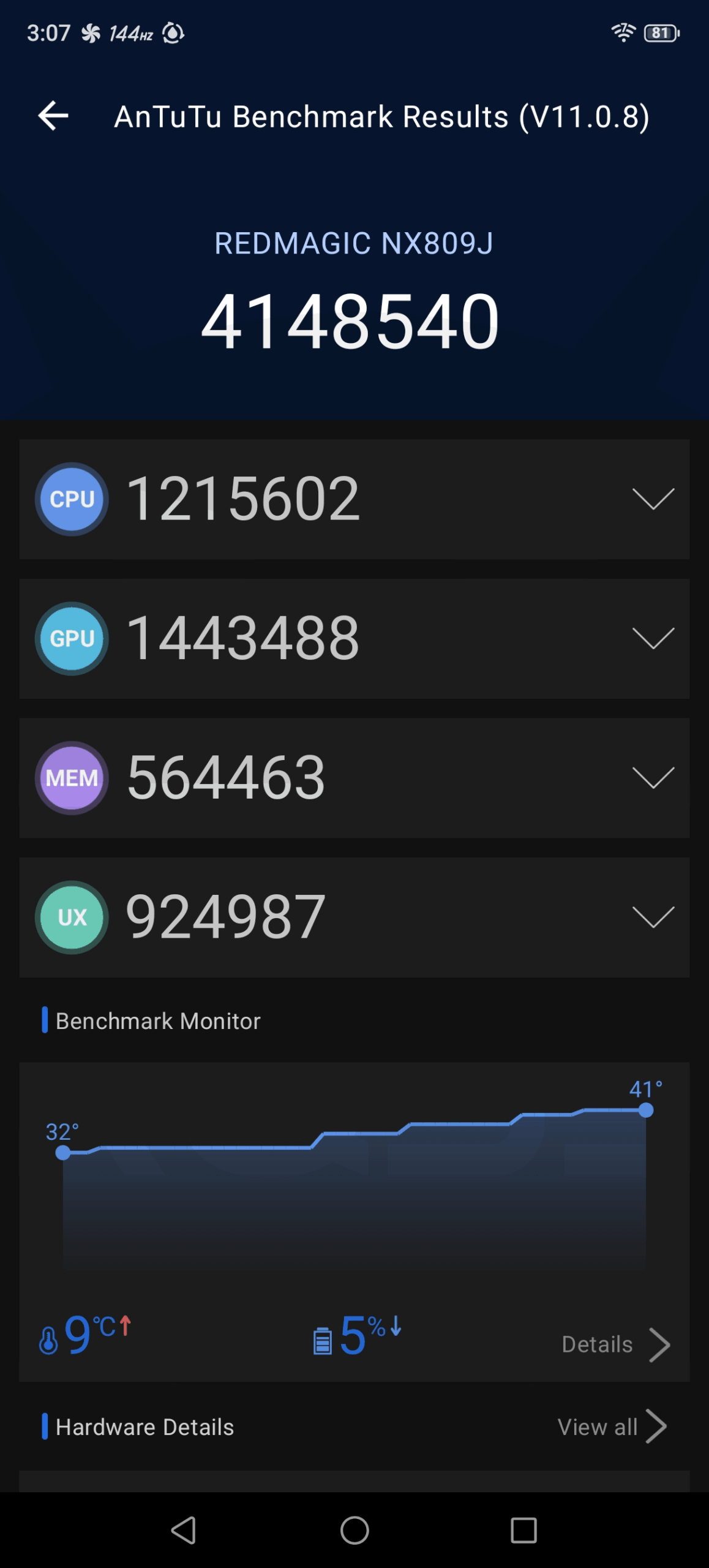Expand the MEM score section
Screen dimensions: 709x1568
pos(653,778)
